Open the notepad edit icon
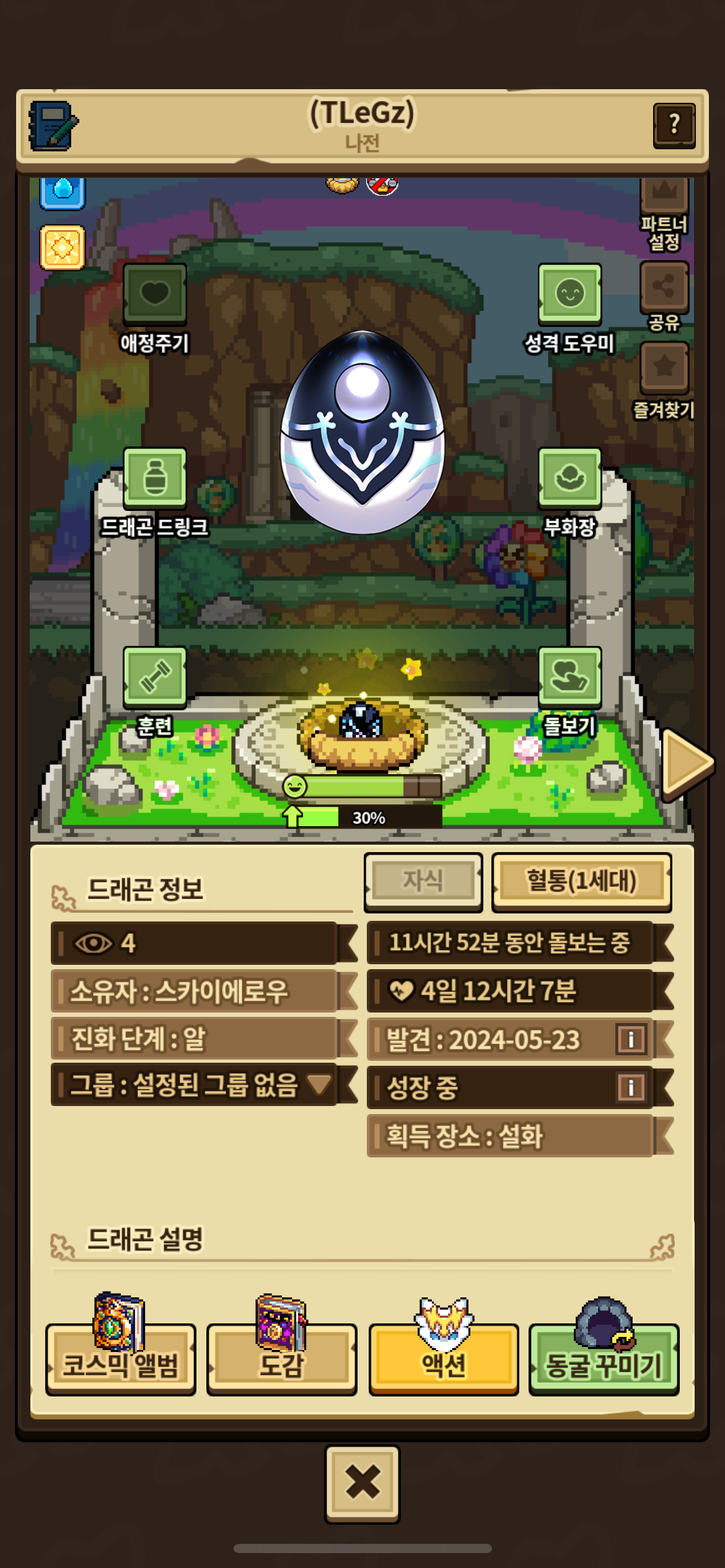Screen dimensions: 725x1568 pos(53,126)
